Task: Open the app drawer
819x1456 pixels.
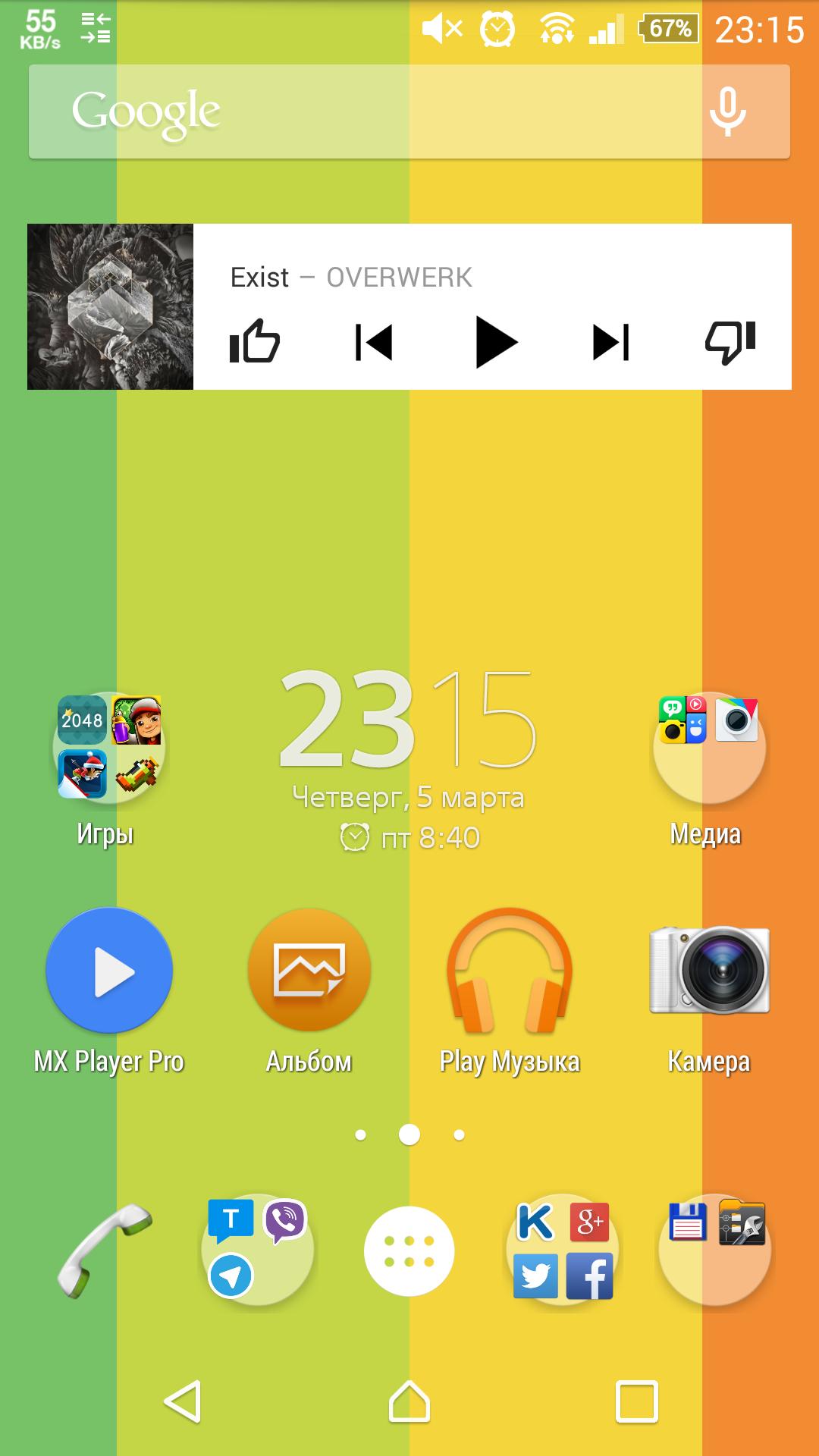Action: [409, 1251]
